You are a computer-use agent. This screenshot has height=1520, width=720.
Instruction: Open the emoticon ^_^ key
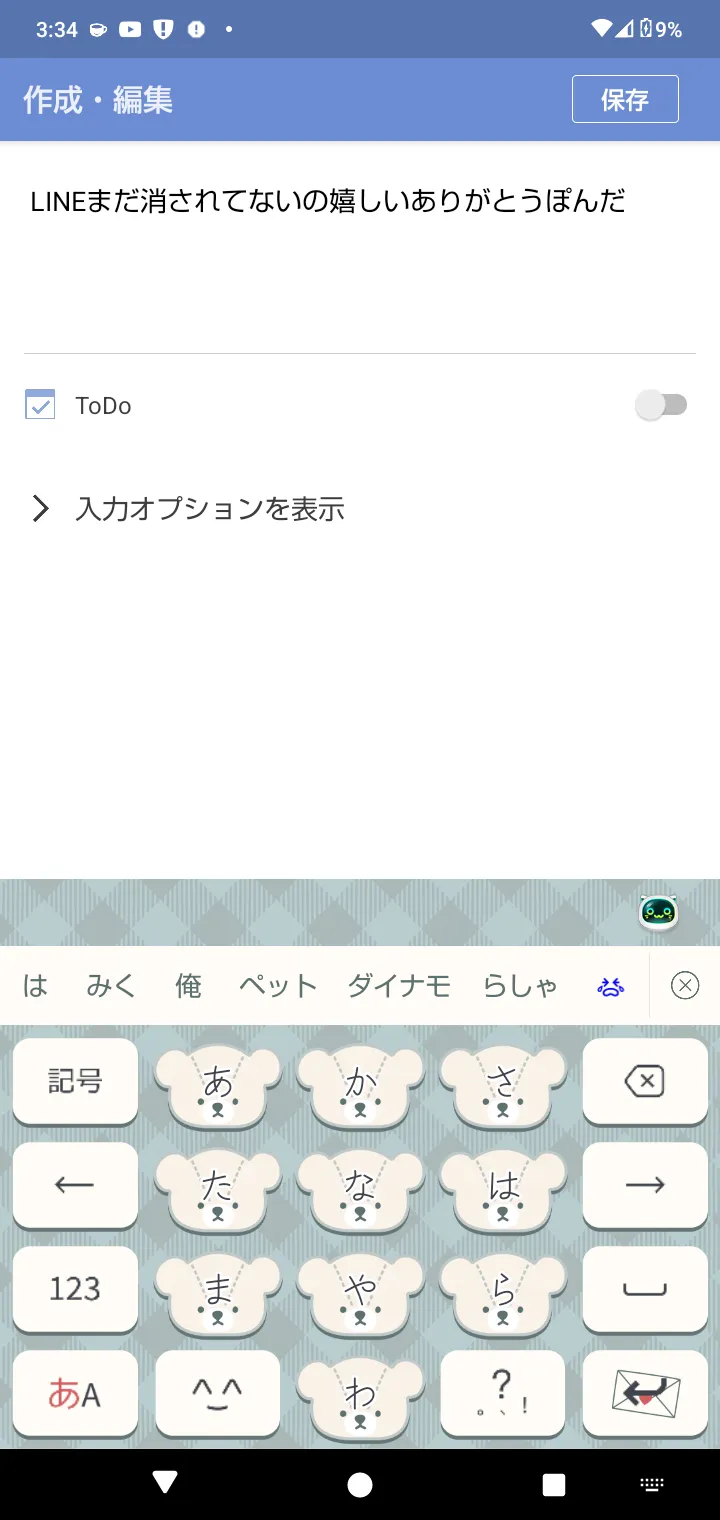coord(218,1393)
